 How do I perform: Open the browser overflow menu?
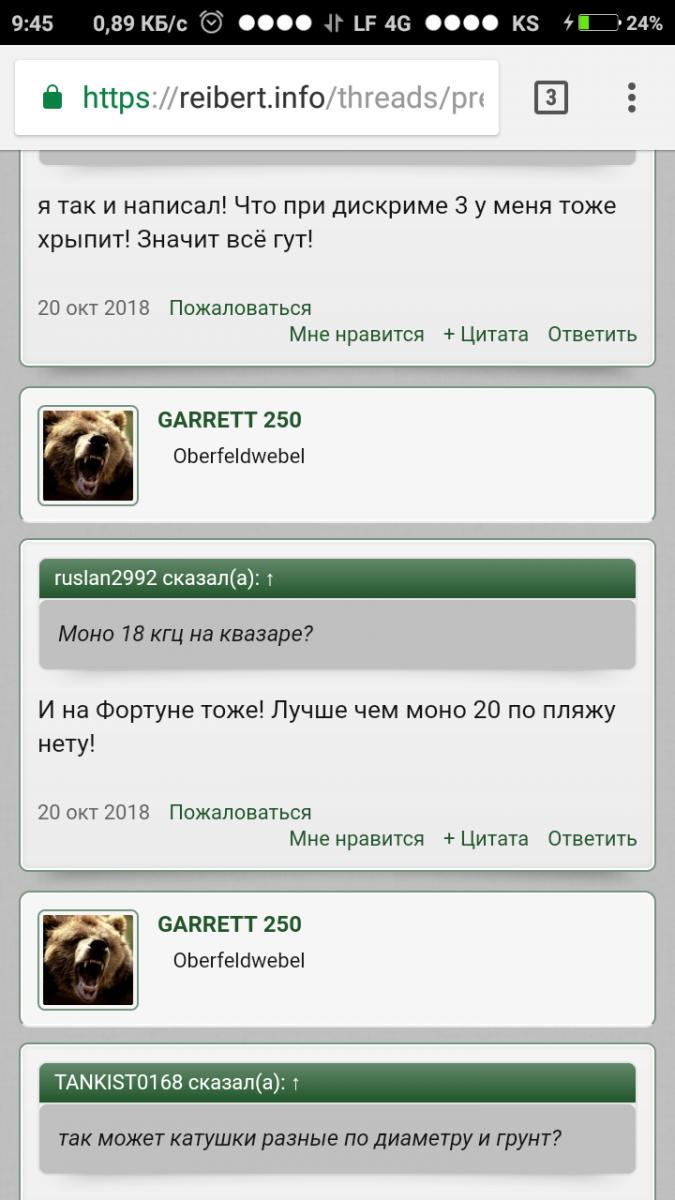pos(631,97)
